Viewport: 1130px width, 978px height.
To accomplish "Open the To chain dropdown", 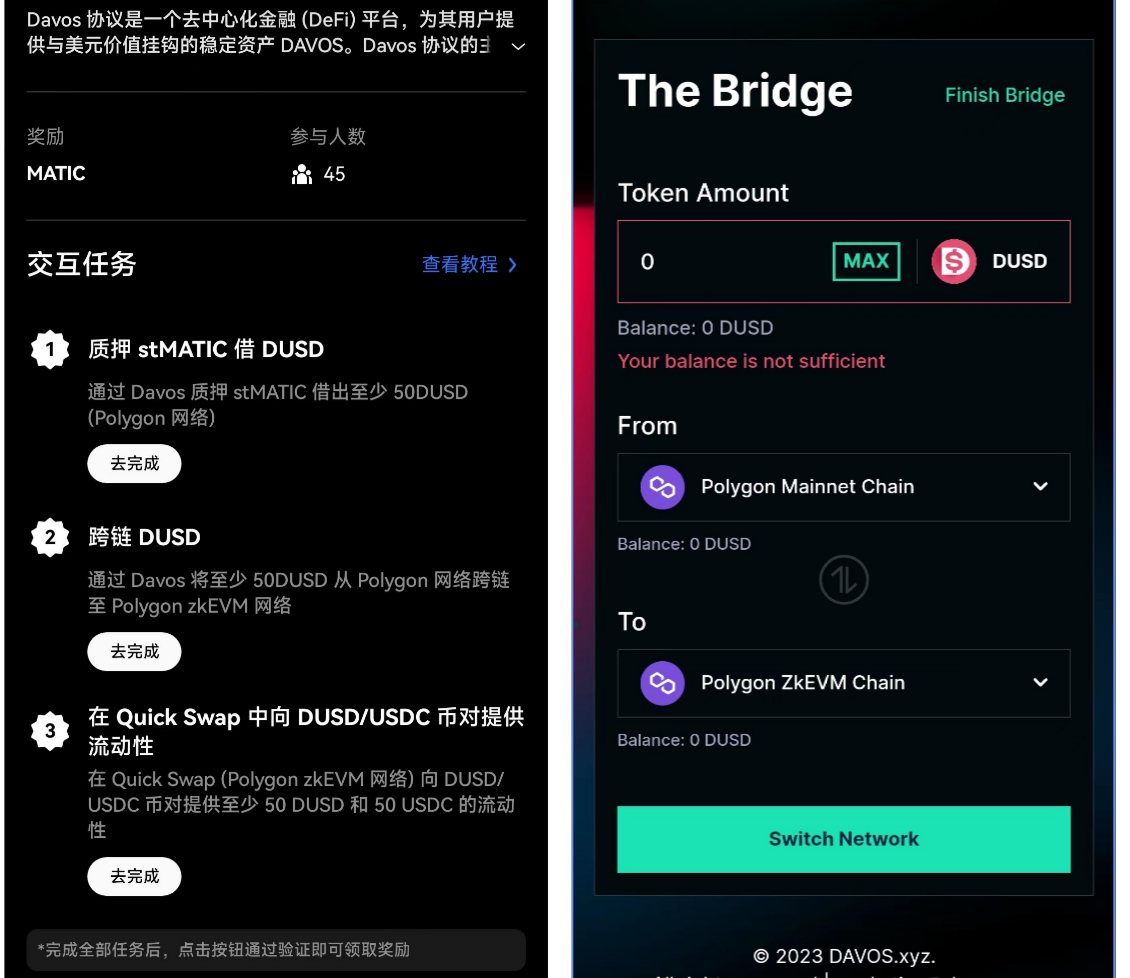I will pos(843,683).
